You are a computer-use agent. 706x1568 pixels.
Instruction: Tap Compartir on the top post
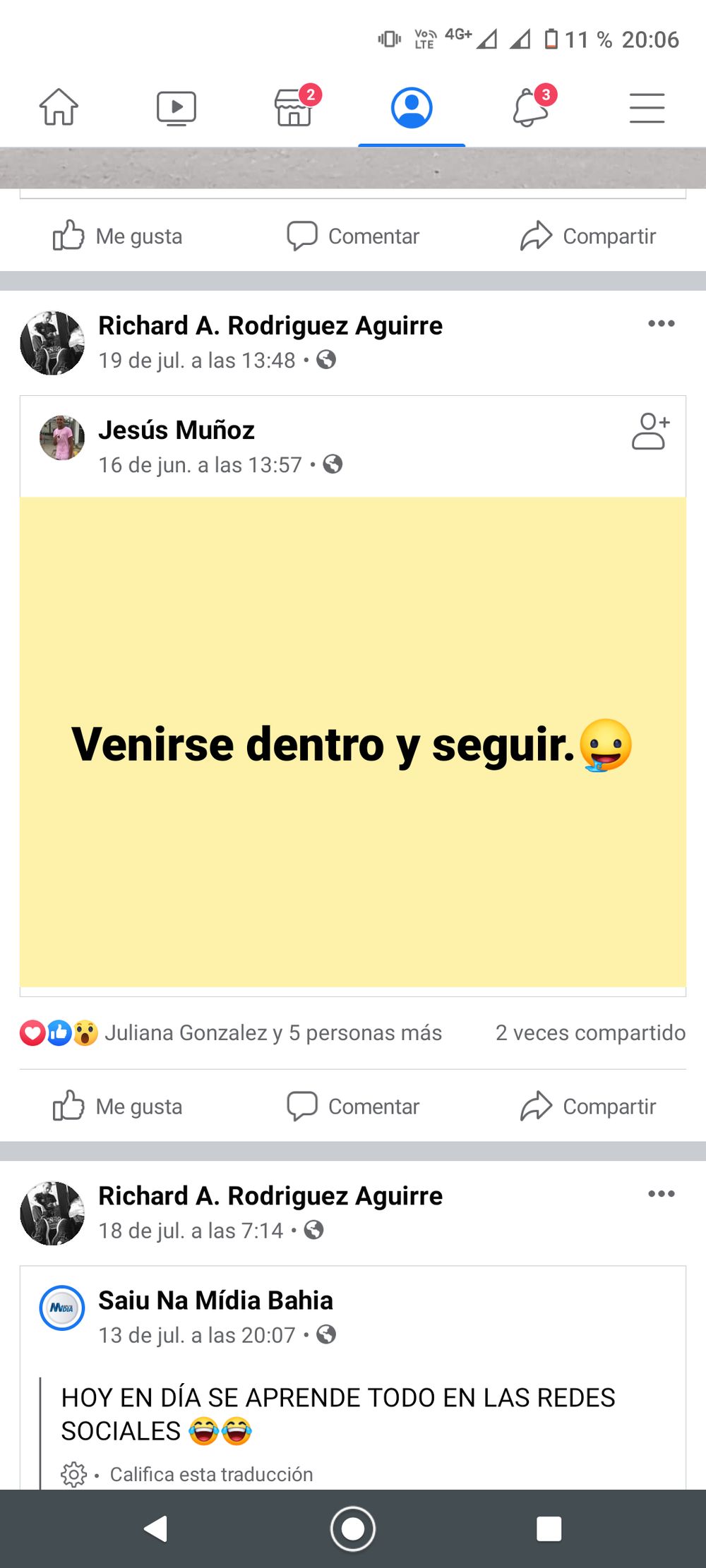point(588,236)
